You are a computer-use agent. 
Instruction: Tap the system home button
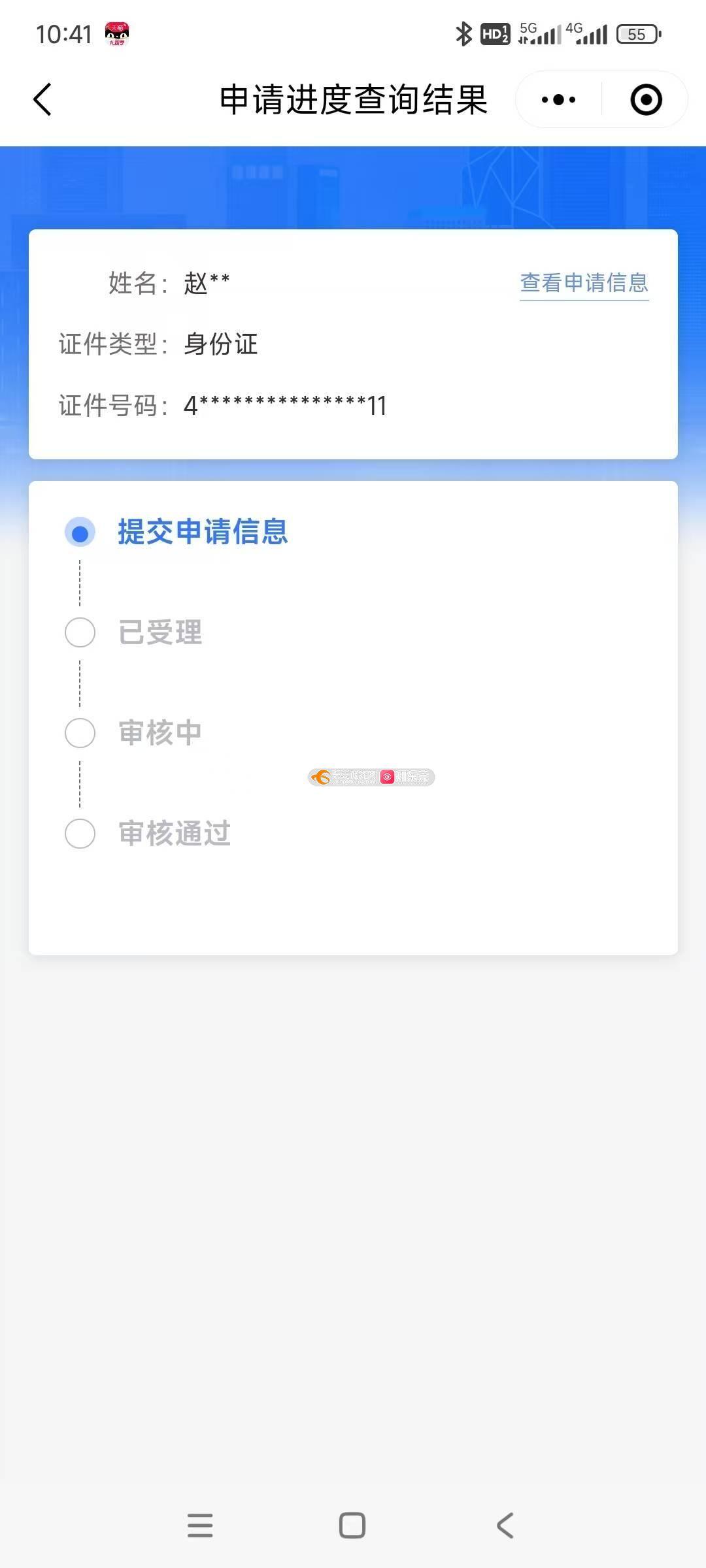point(352,1526)
